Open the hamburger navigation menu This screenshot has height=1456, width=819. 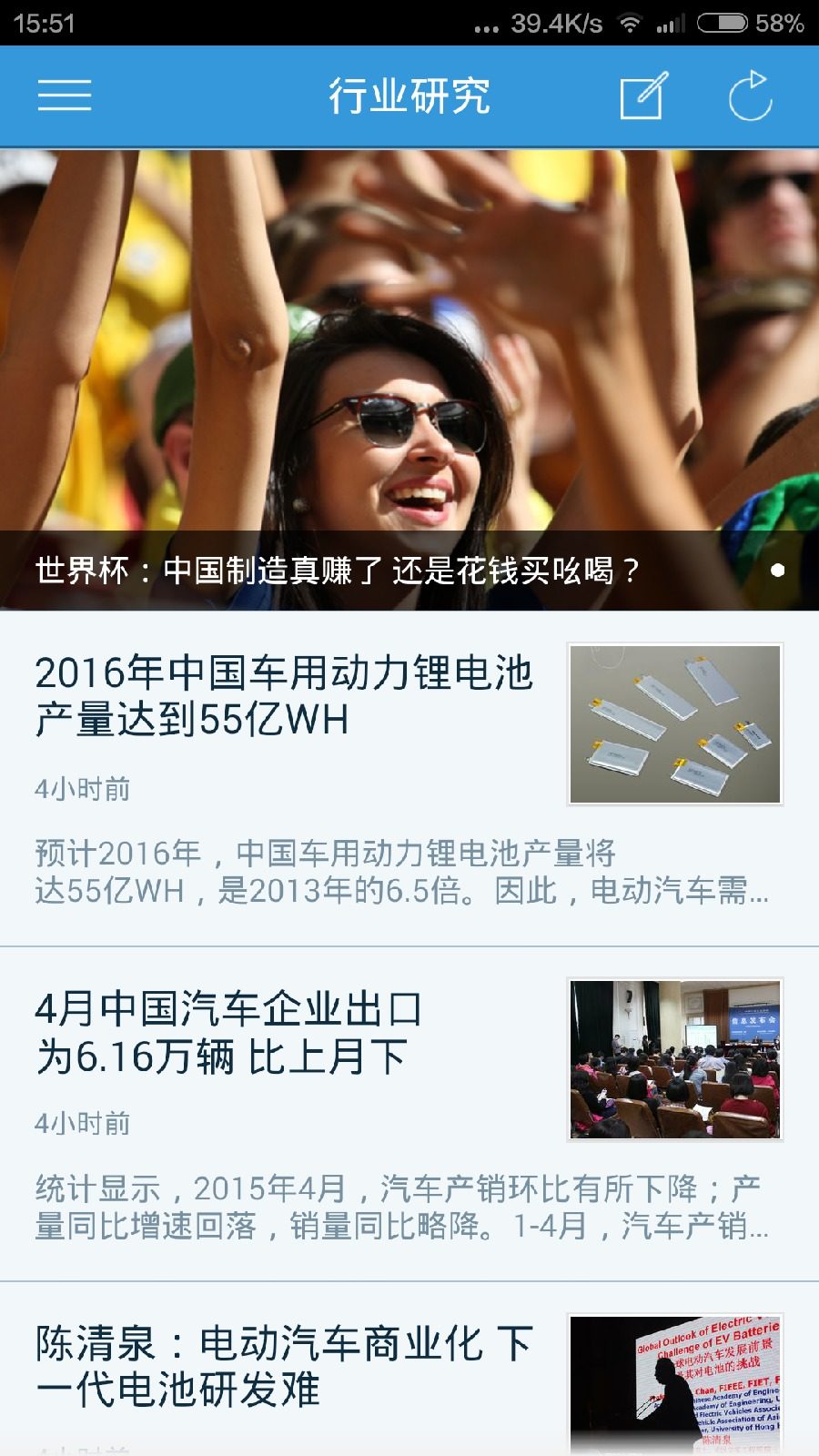[65, 96]
